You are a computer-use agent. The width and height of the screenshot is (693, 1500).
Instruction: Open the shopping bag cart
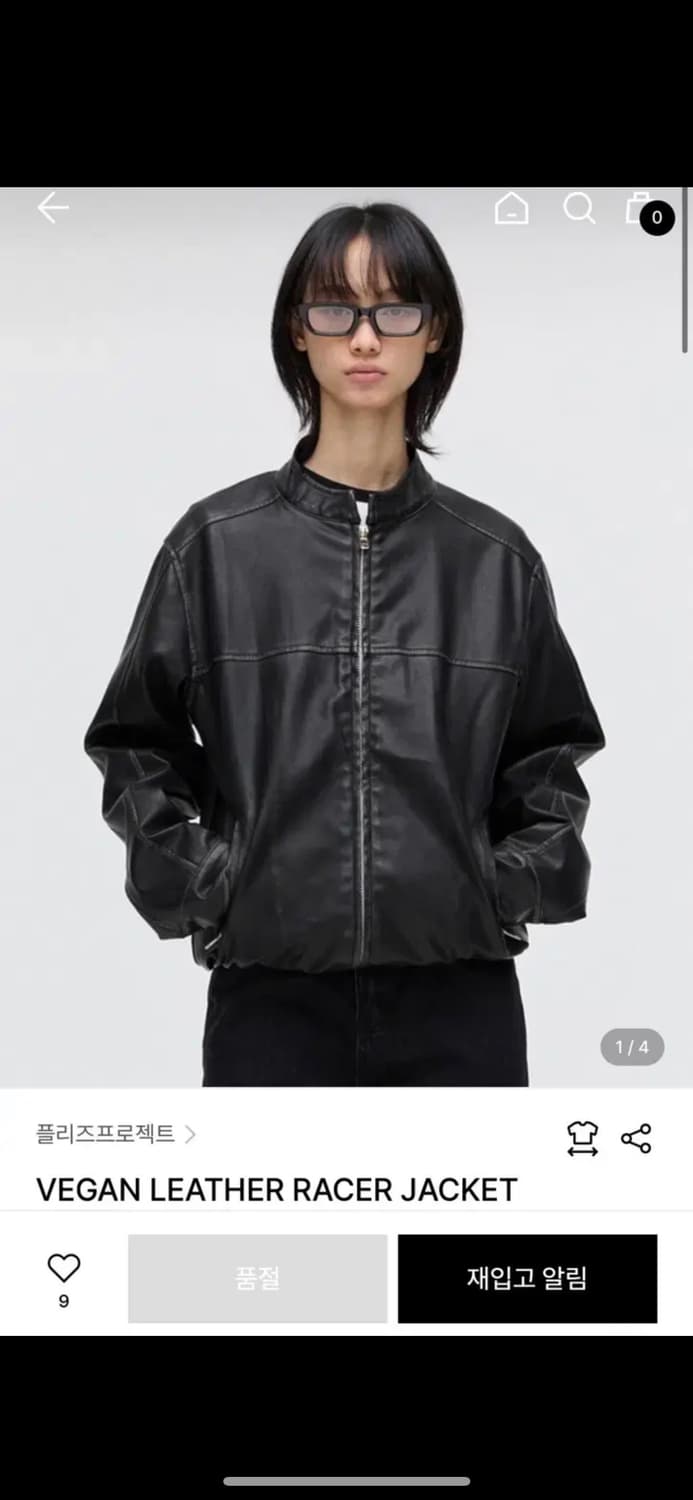point(642,210)
